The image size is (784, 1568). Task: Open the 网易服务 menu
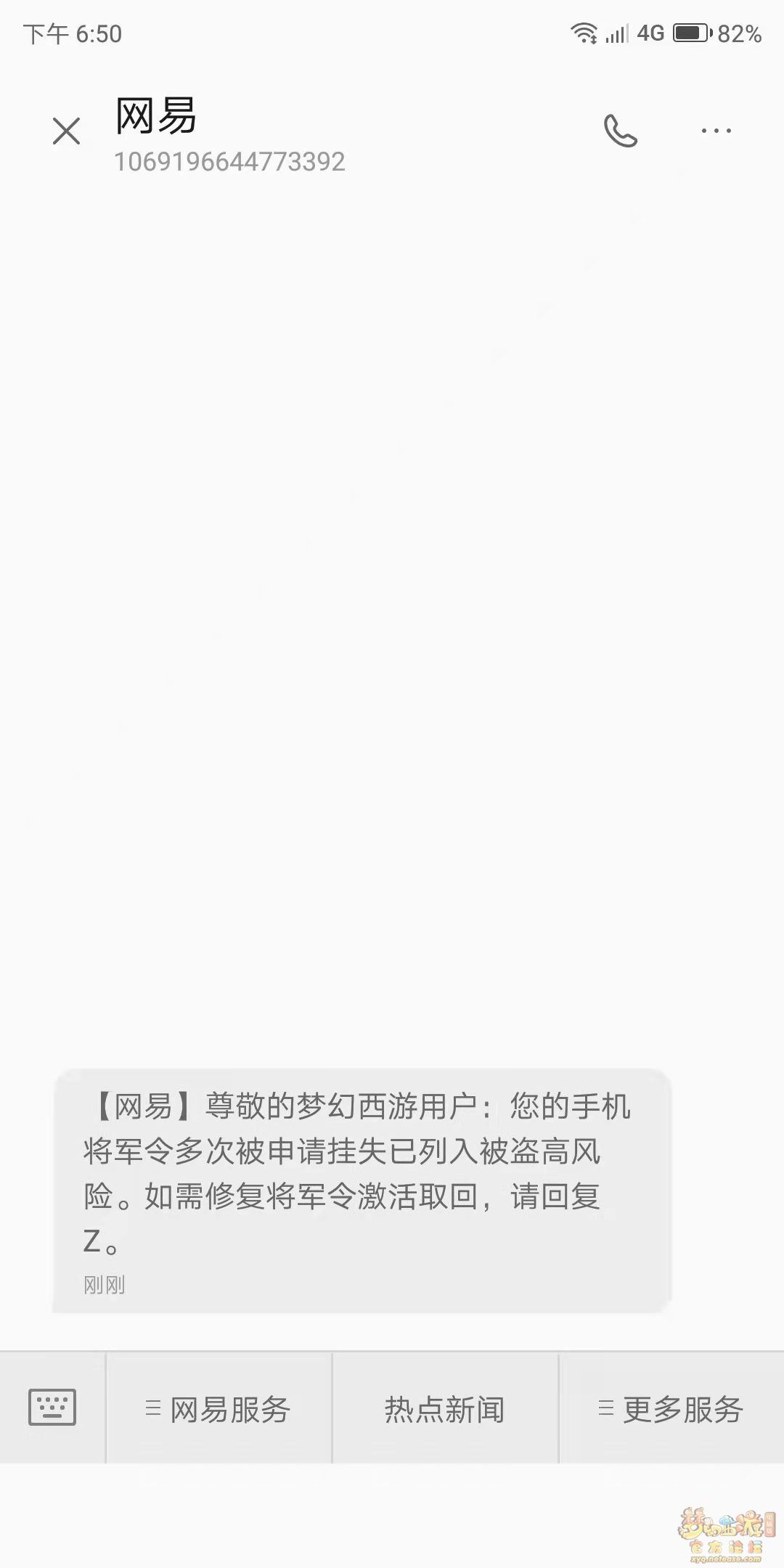[x=219, y=1409]
